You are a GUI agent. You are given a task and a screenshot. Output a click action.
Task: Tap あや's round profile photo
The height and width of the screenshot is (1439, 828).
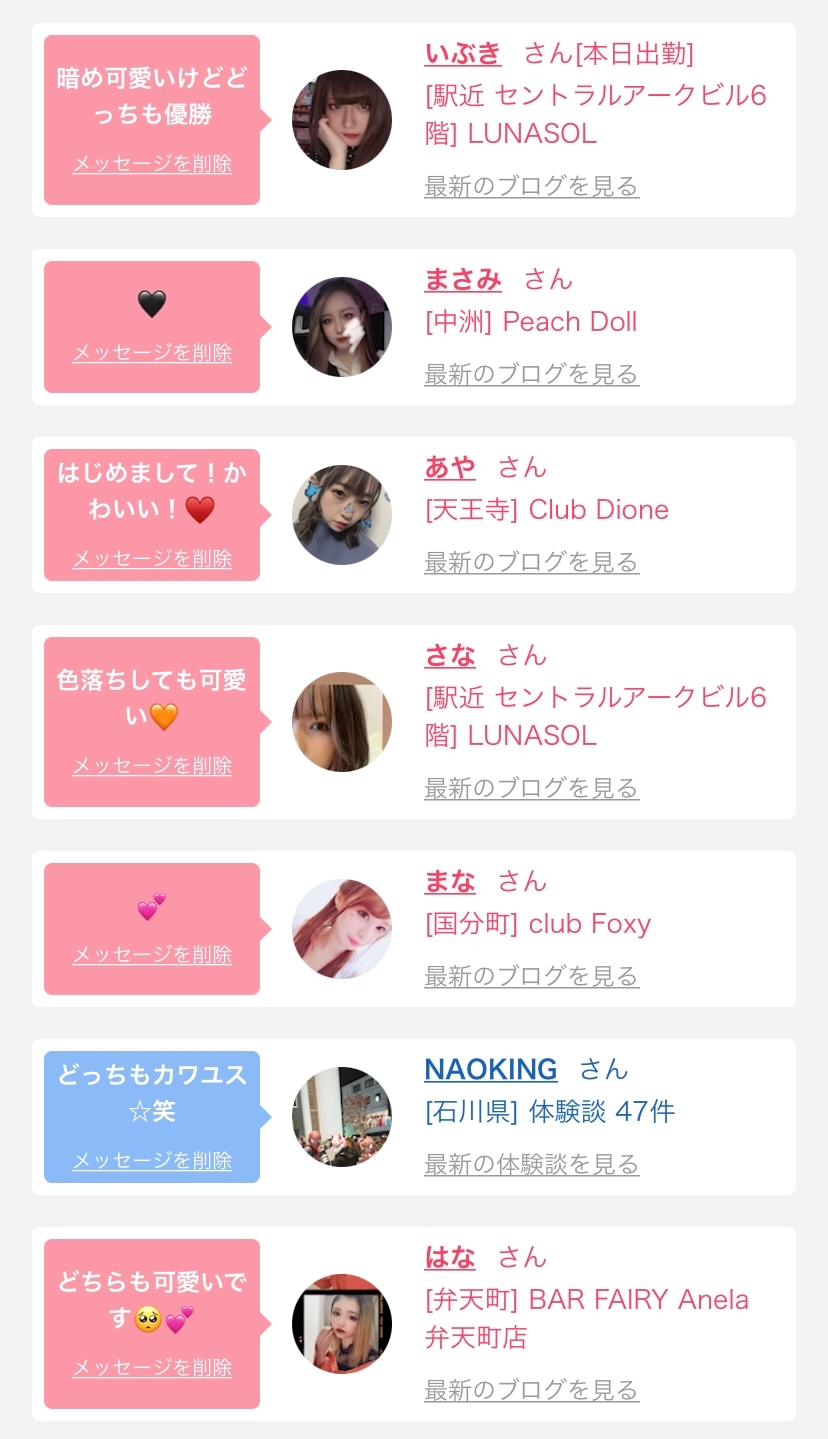pos(342,515)
